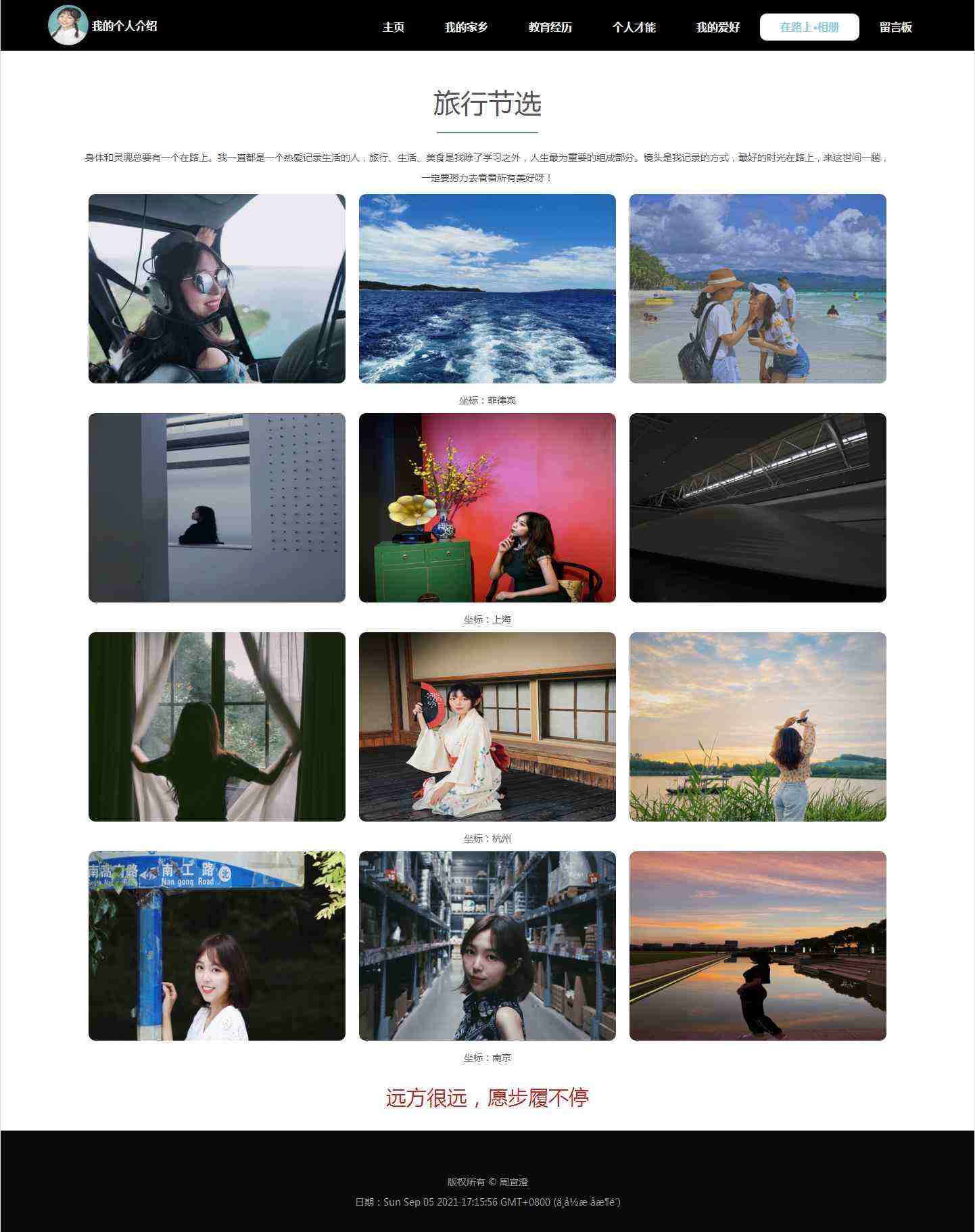The image size is (975, 1232).
Task: Open the helicopter headset photo
Action: coord(216,289)
